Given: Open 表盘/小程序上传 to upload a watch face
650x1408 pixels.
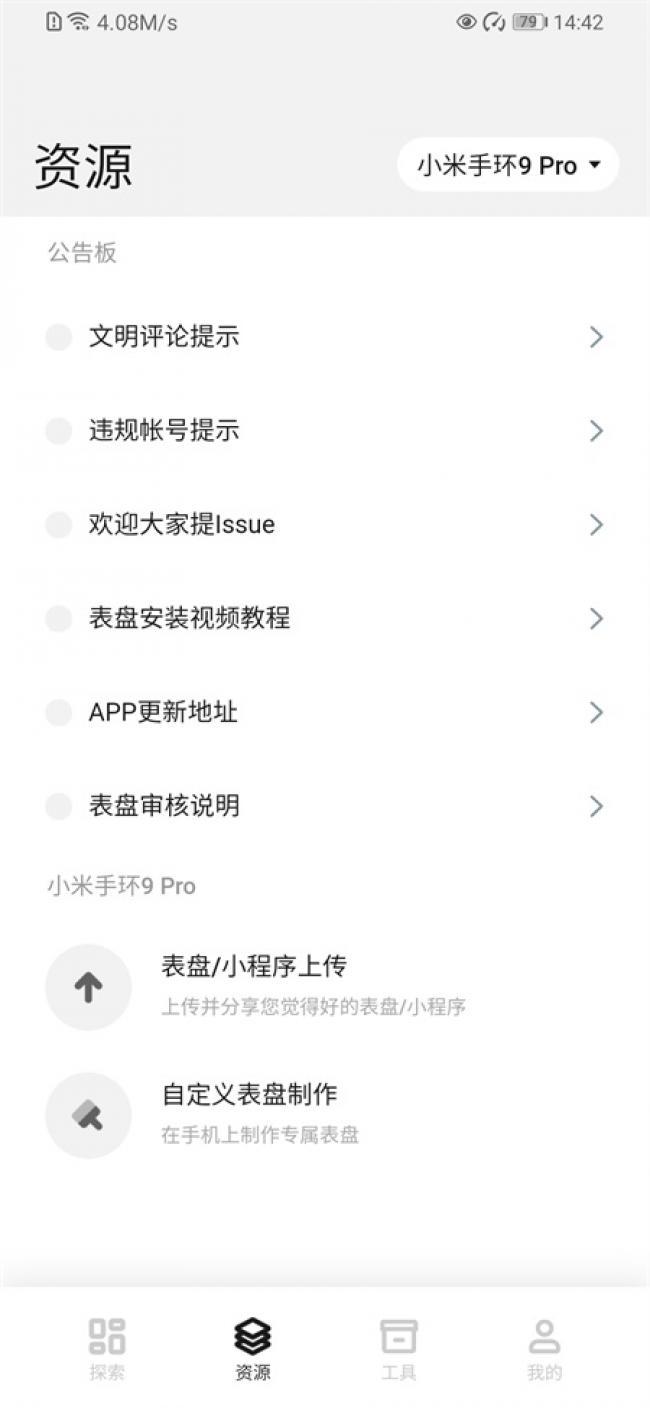Looking at the screenshot, I should 325,987.
